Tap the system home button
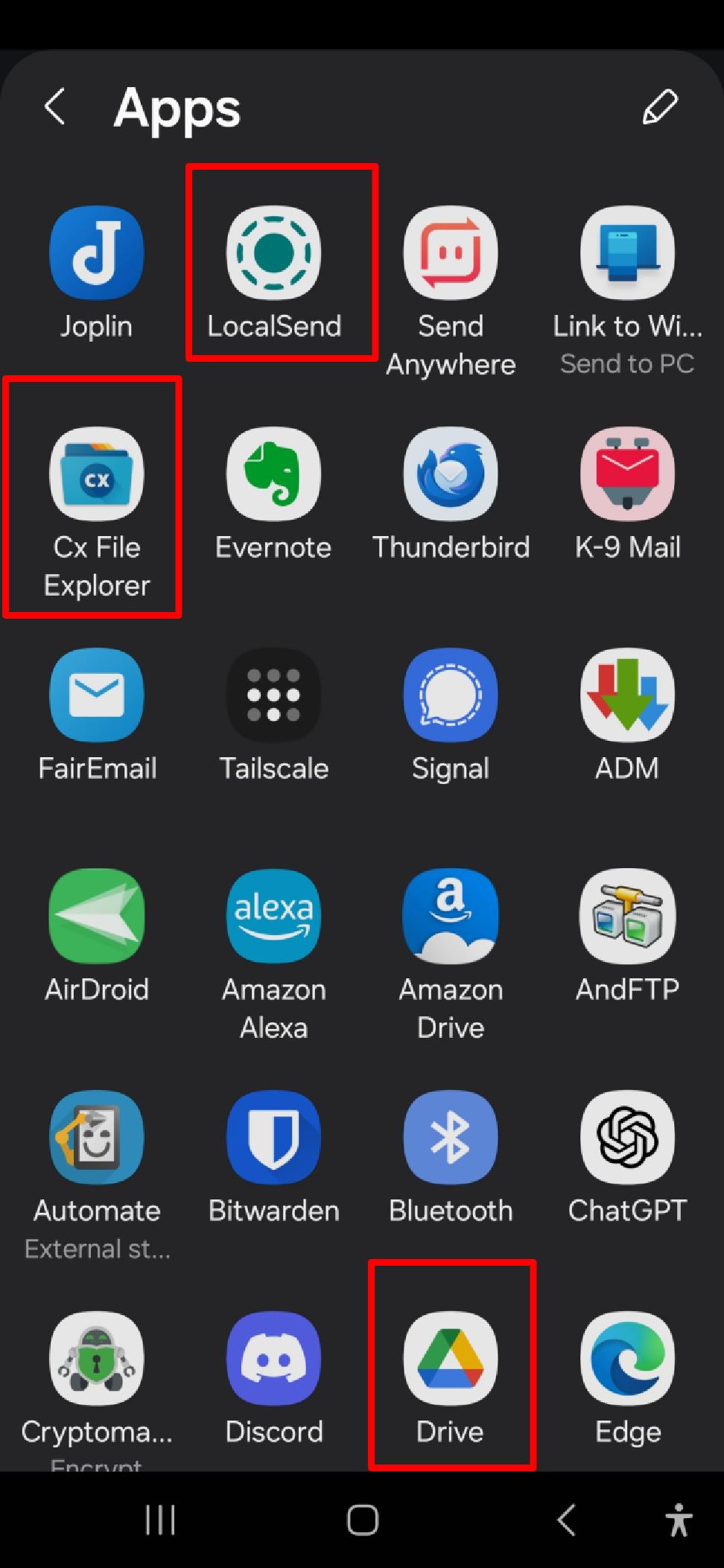Viewport: 724px width, 1568px height. click(x=363, y=1520)
